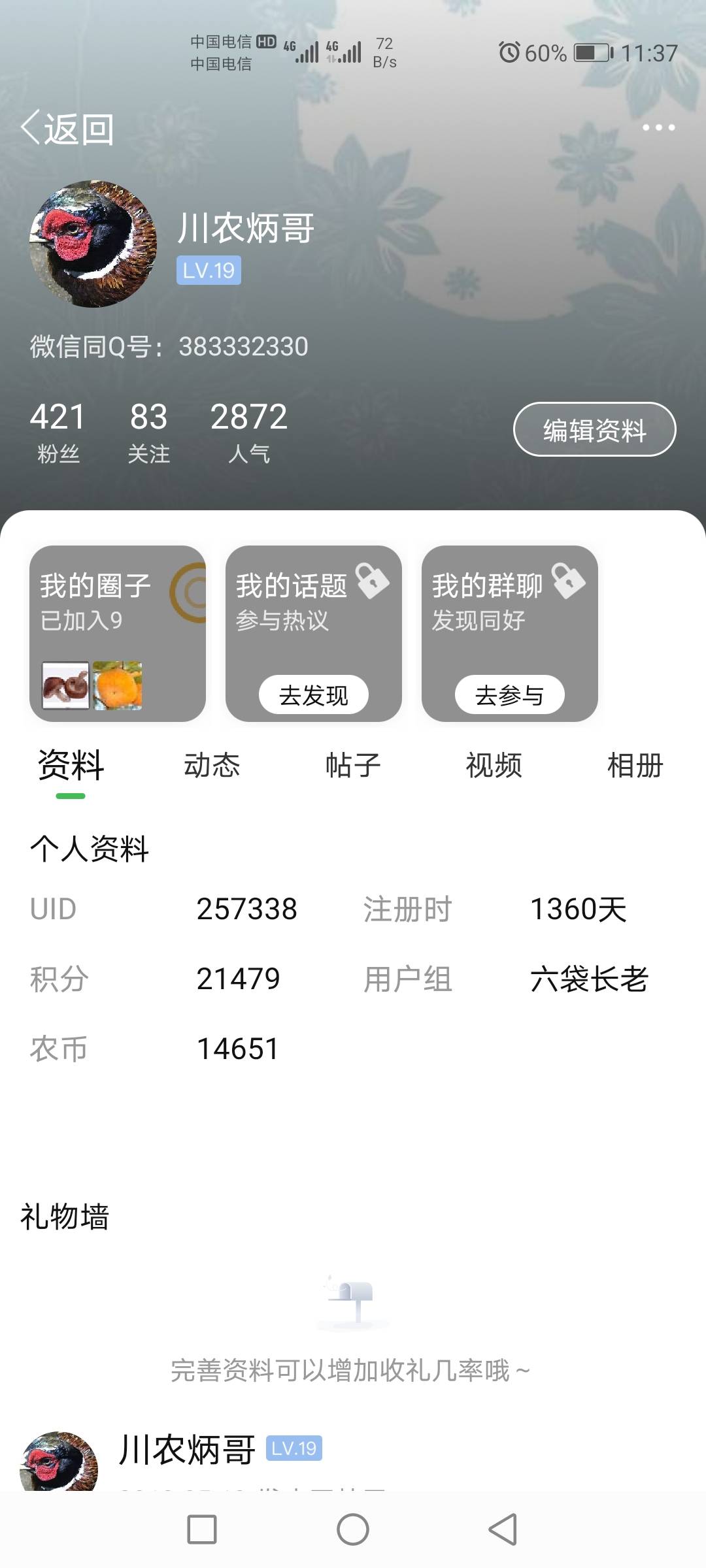The image size is (706, 1568).
Task: Tap the 编辑资料 button
Action: (x=594, y=429)
